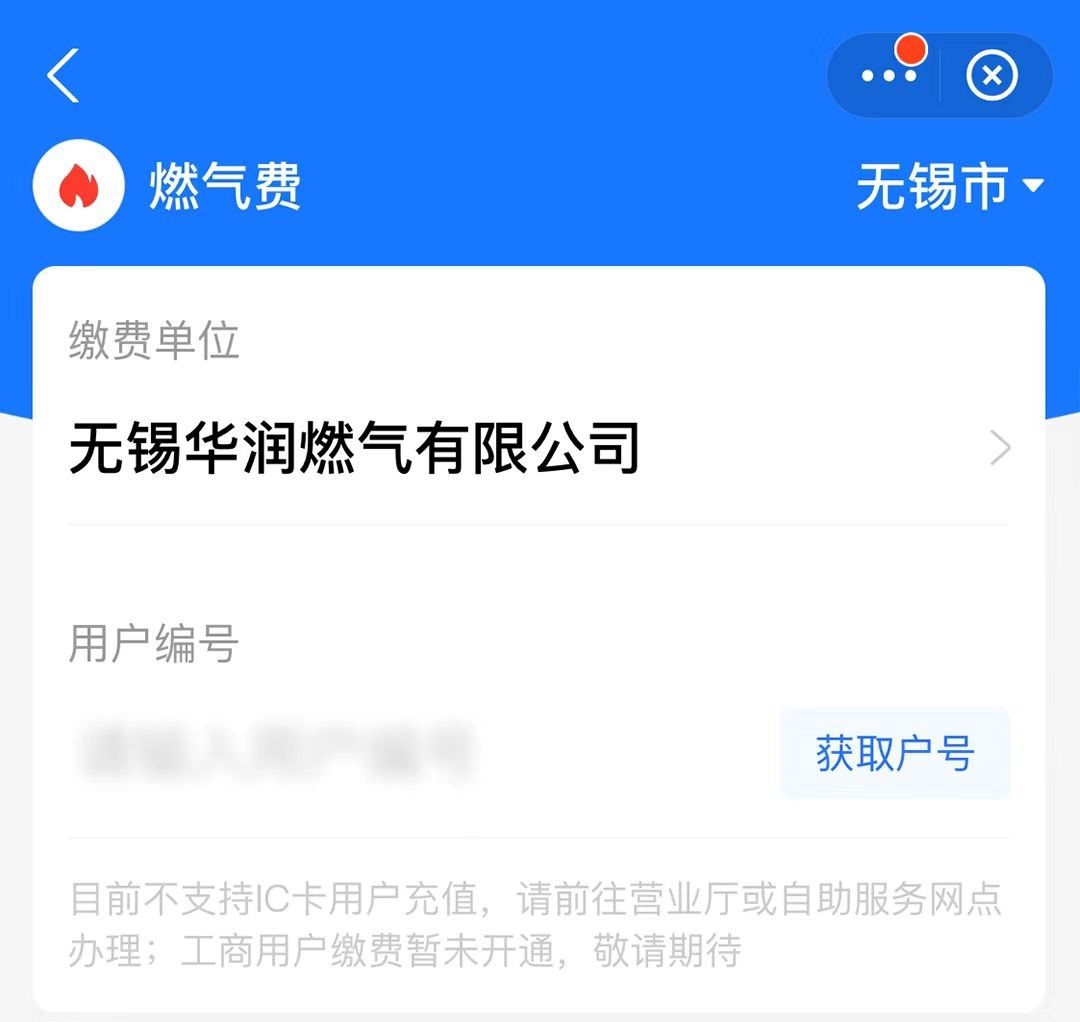
Task: Select payment unit 无锡华润燃气有限公司
Action: point(538,449)
